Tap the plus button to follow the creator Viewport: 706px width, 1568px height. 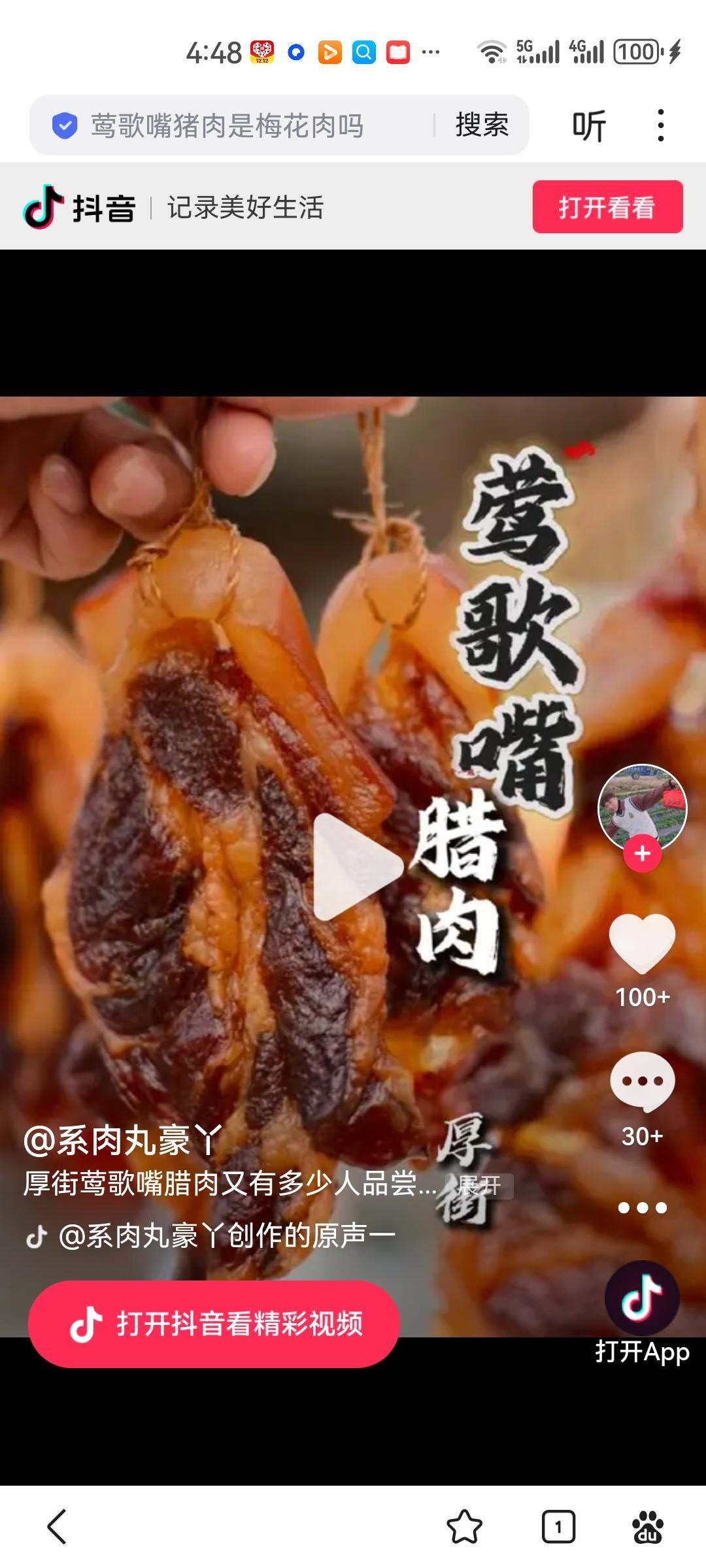pos(641,853)
